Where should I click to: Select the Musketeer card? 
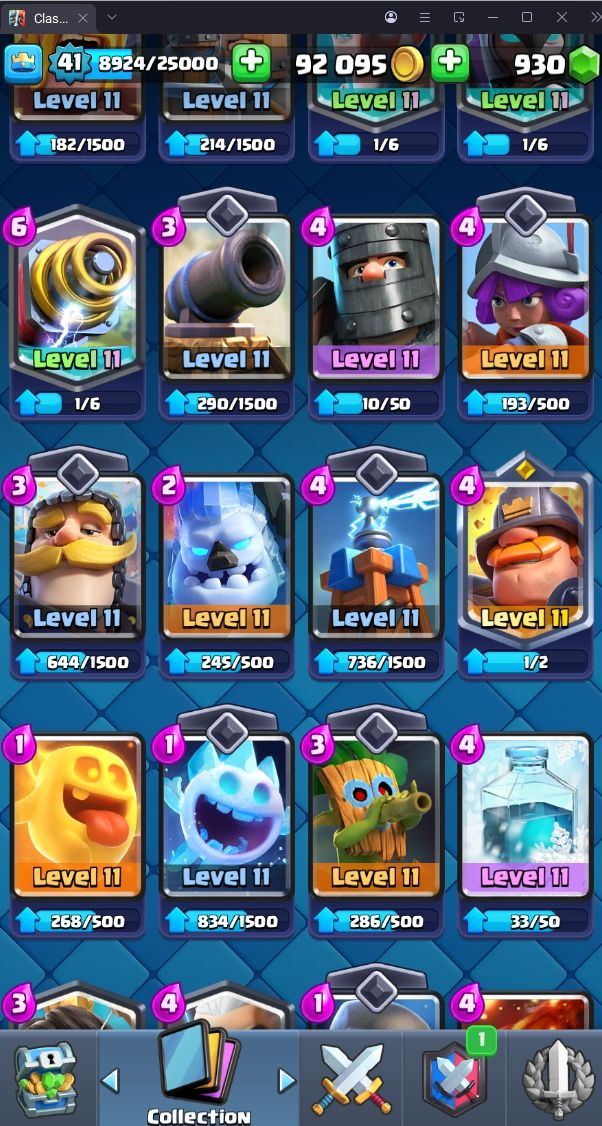(x=526, y=300)
